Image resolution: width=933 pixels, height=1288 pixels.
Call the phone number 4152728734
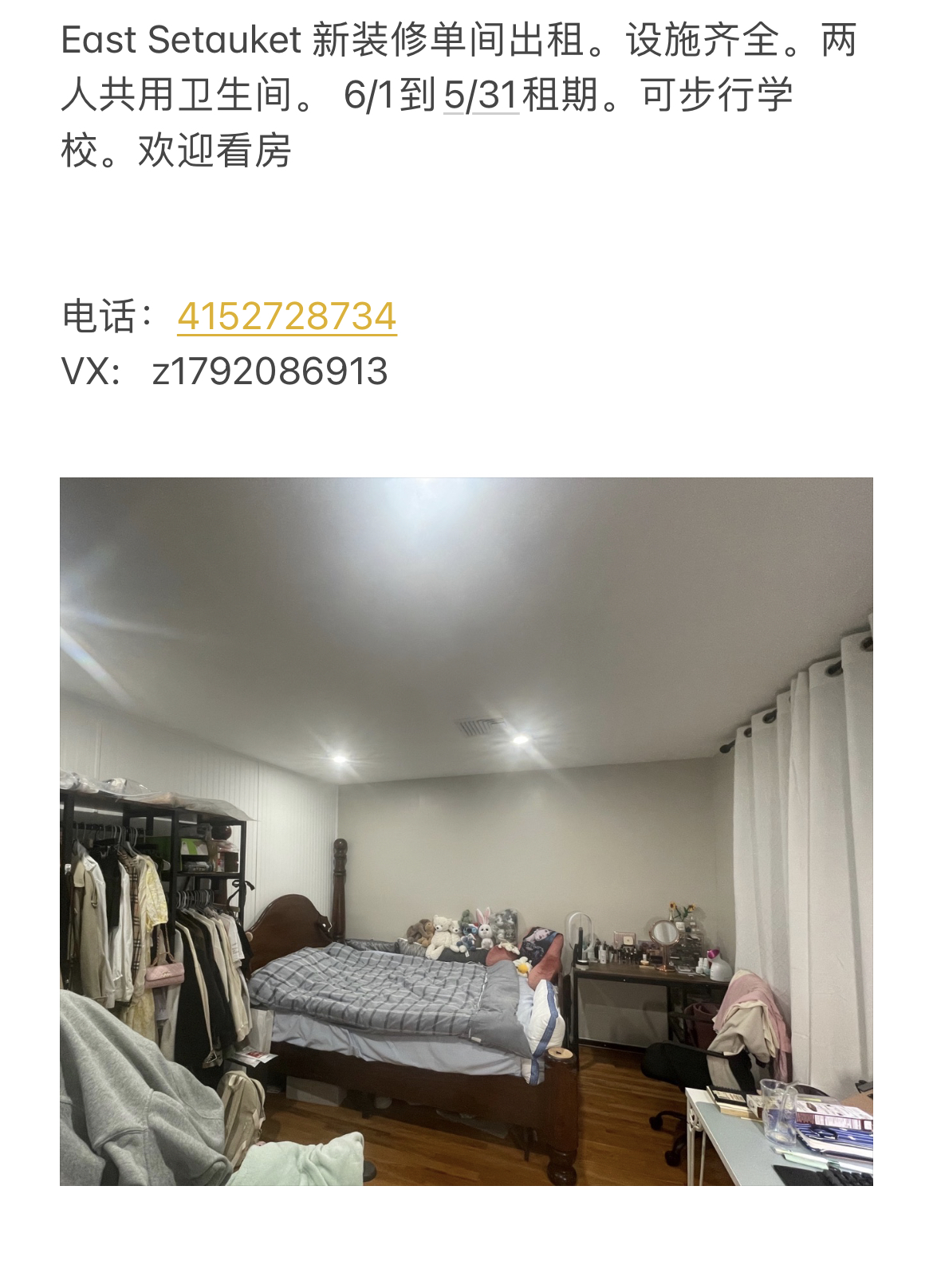click(x=286, y=316)
